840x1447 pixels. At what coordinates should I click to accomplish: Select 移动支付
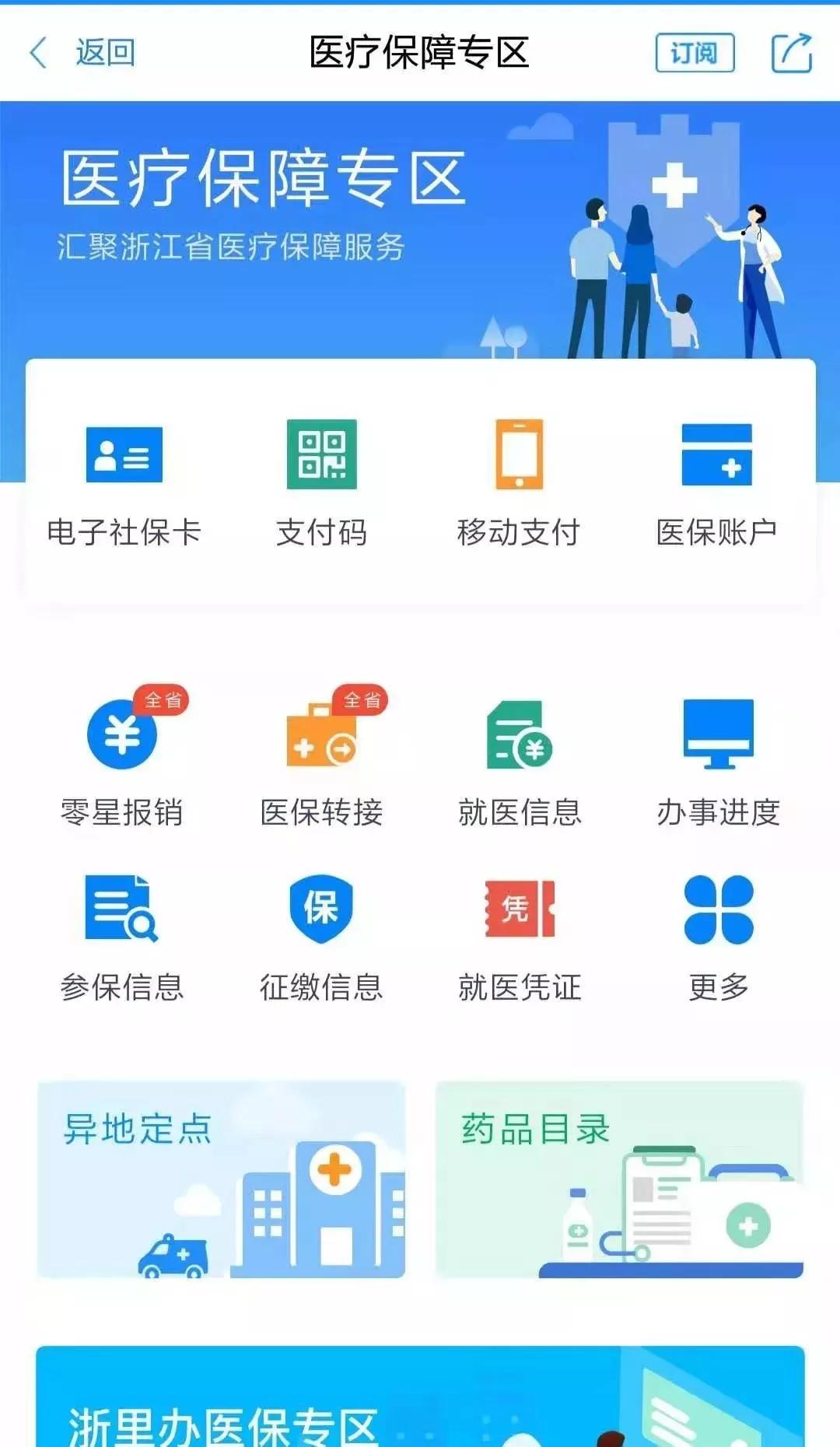point(519,482)
